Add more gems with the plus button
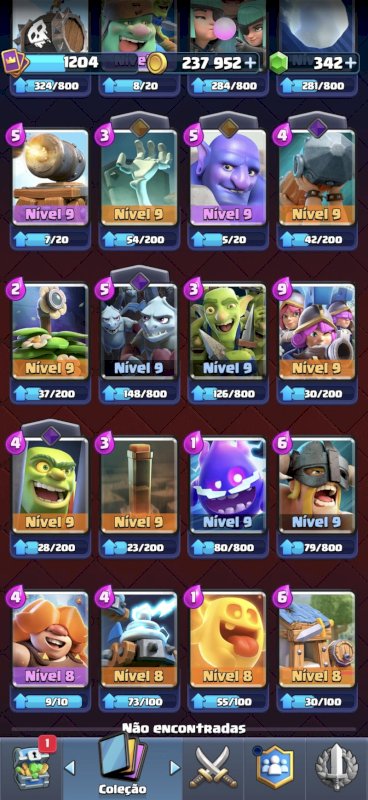 pyautogui.click(x=350, y=63)
